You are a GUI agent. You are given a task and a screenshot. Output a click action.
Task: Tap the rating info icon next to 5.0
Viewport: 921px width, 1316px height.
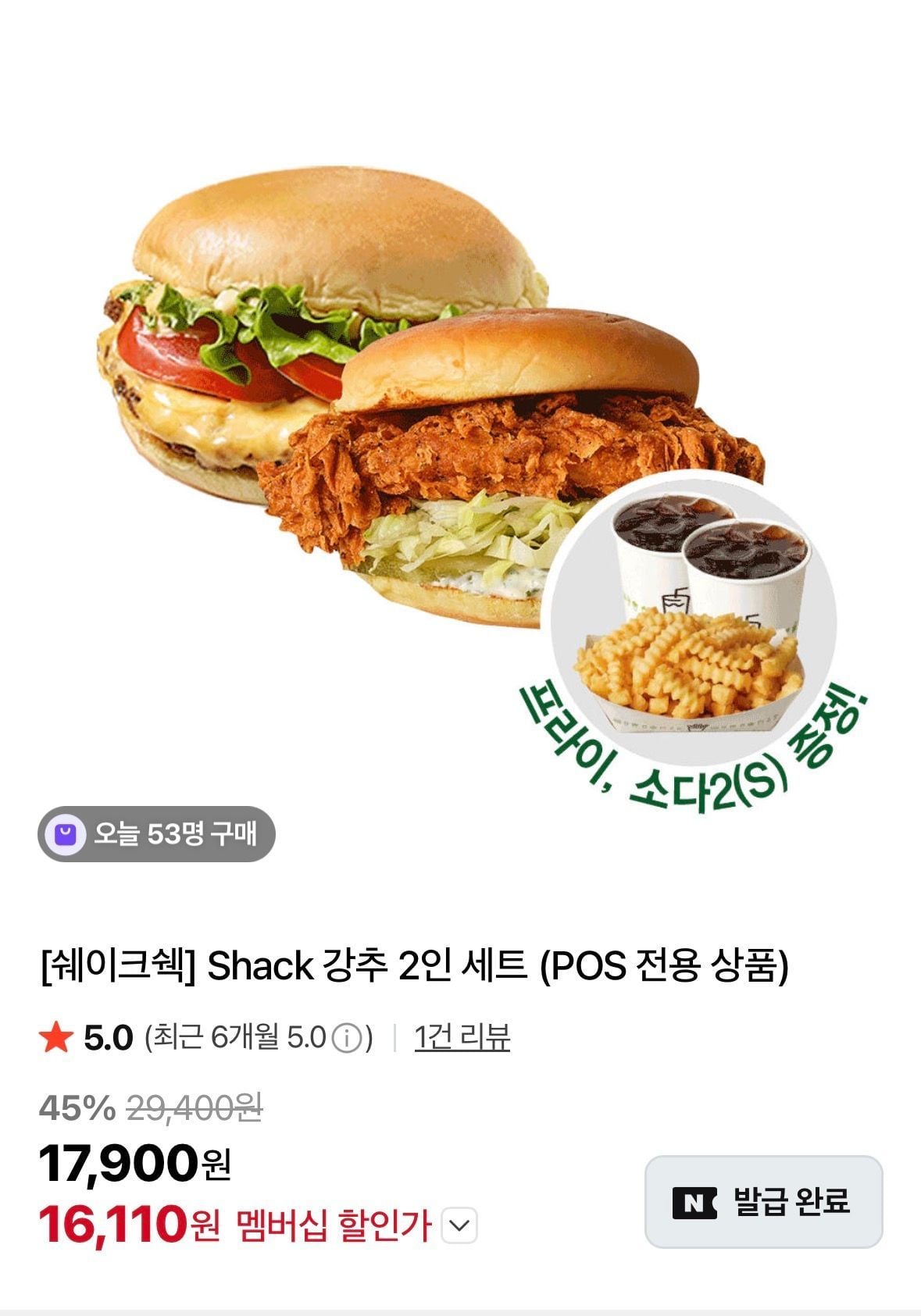click(346, 1038)
